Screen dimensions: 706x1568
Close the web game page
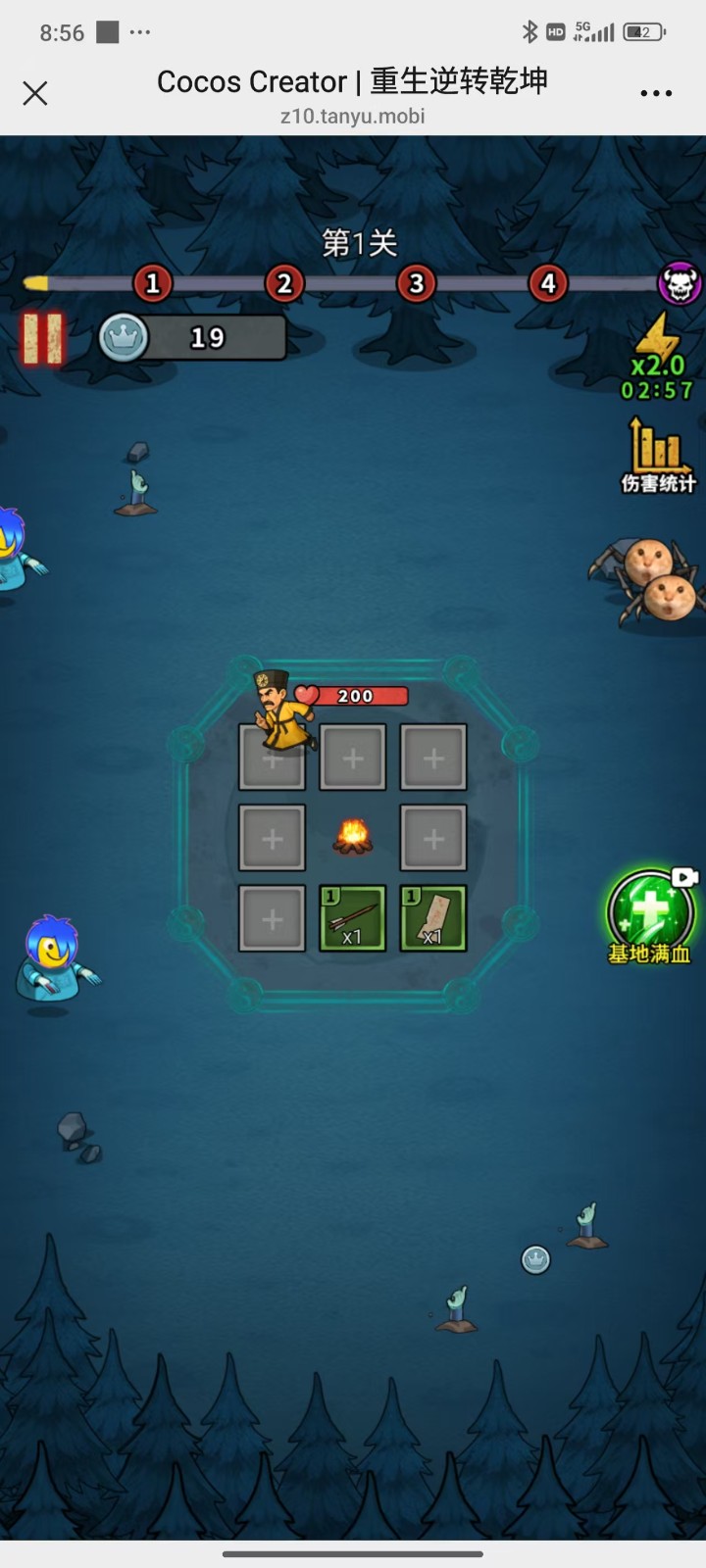point(35,93)
